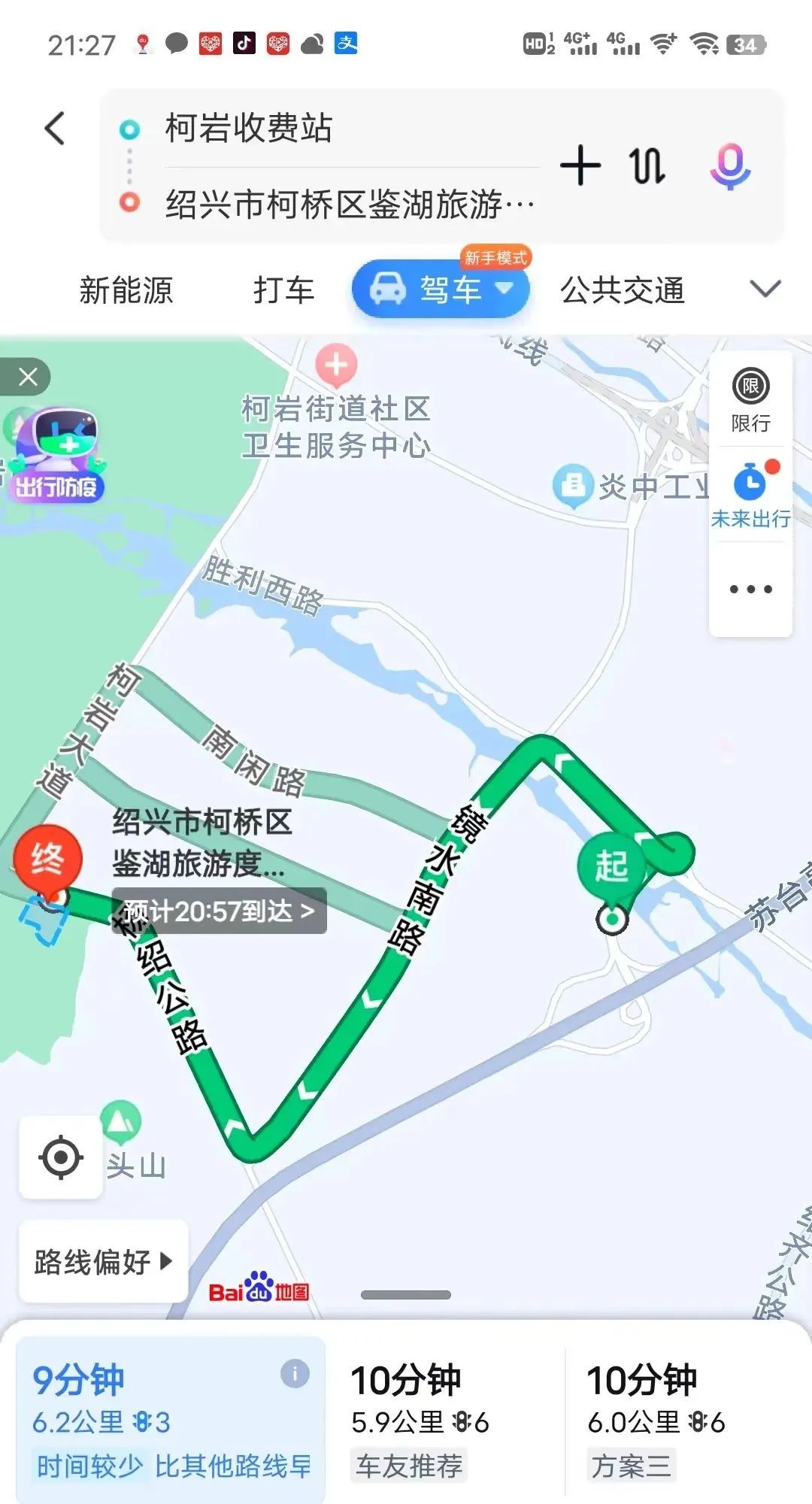812x1504 pixels.
Task: Open the three-dot more options menu
Action: point(750,589)
